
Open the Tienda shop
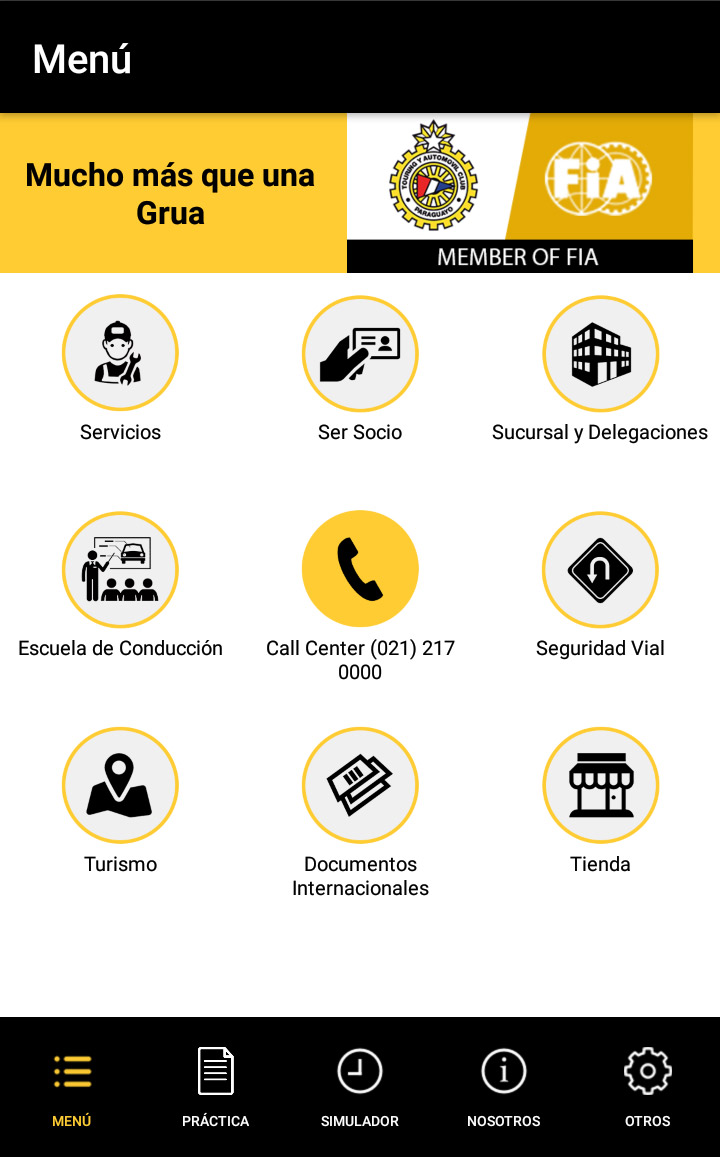(x=600, y=785)
